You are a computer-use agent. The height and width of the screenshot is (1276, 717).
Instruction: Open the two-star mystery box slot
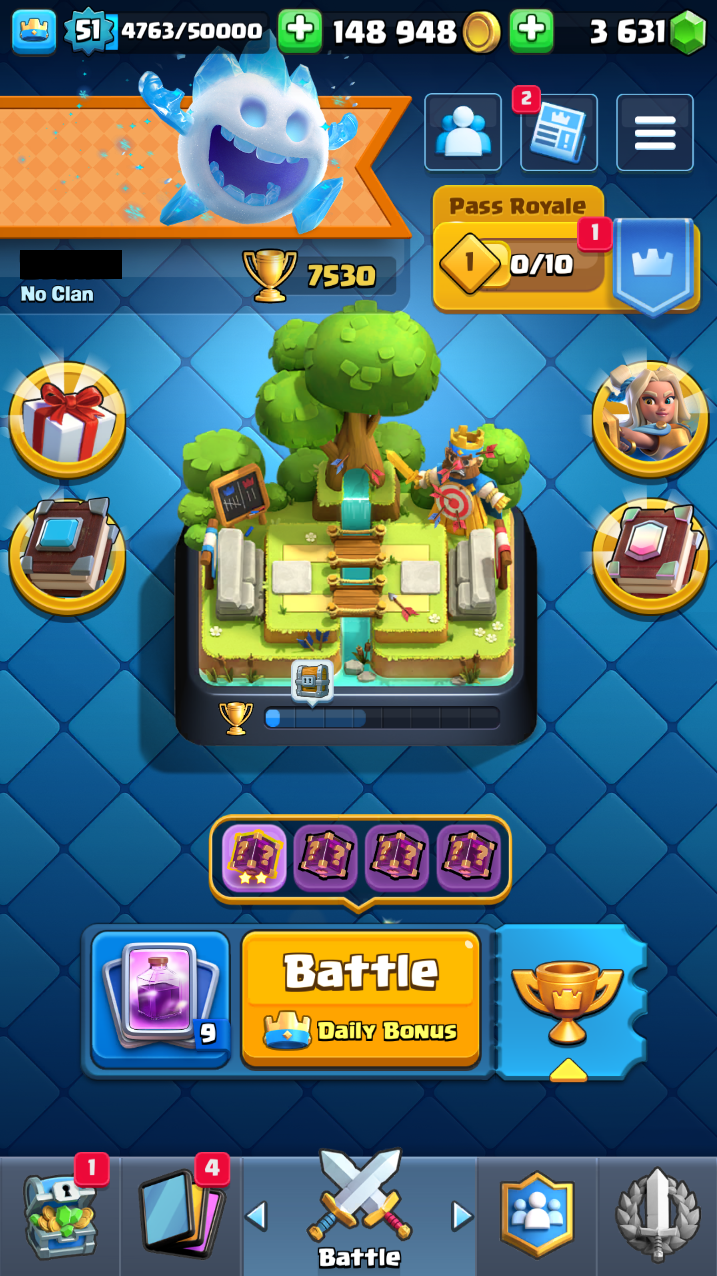[x=254, y=858]
